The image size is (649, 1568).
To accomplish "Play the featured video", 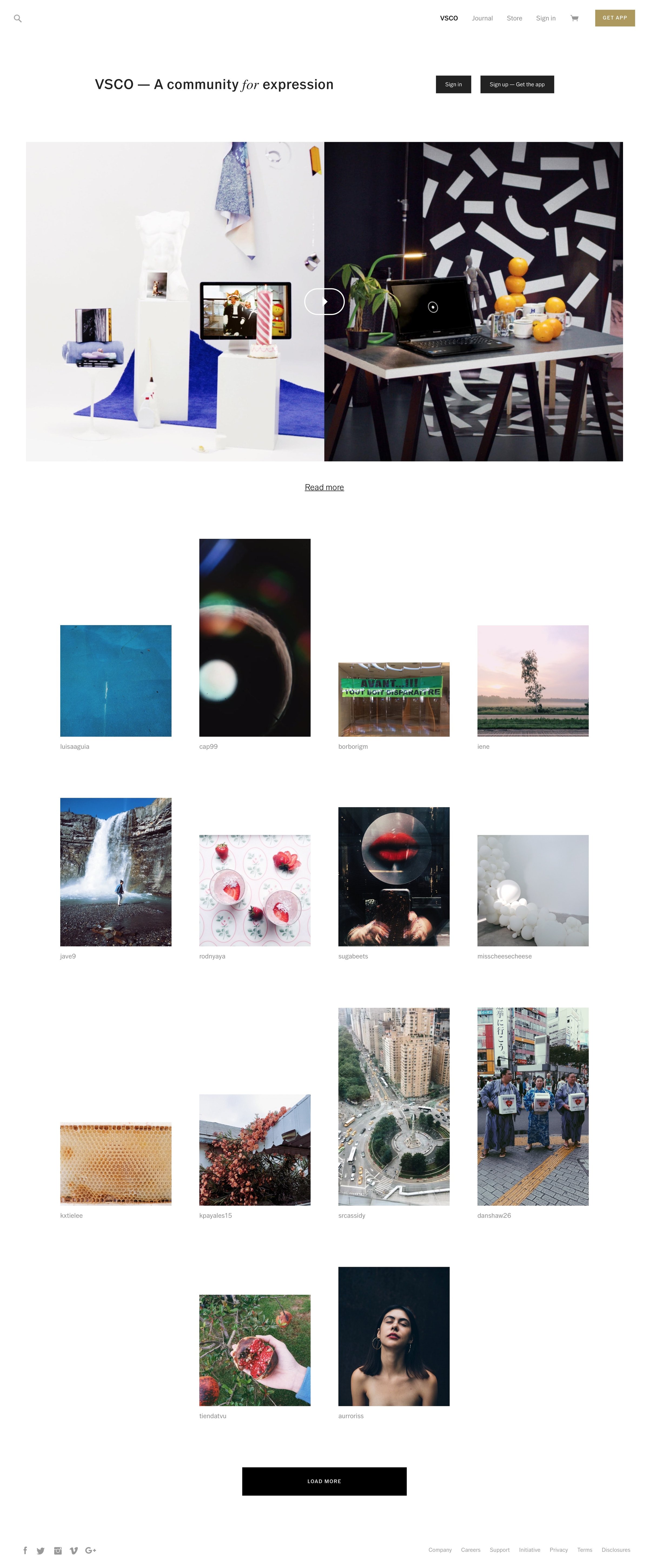I will point(324,301).
